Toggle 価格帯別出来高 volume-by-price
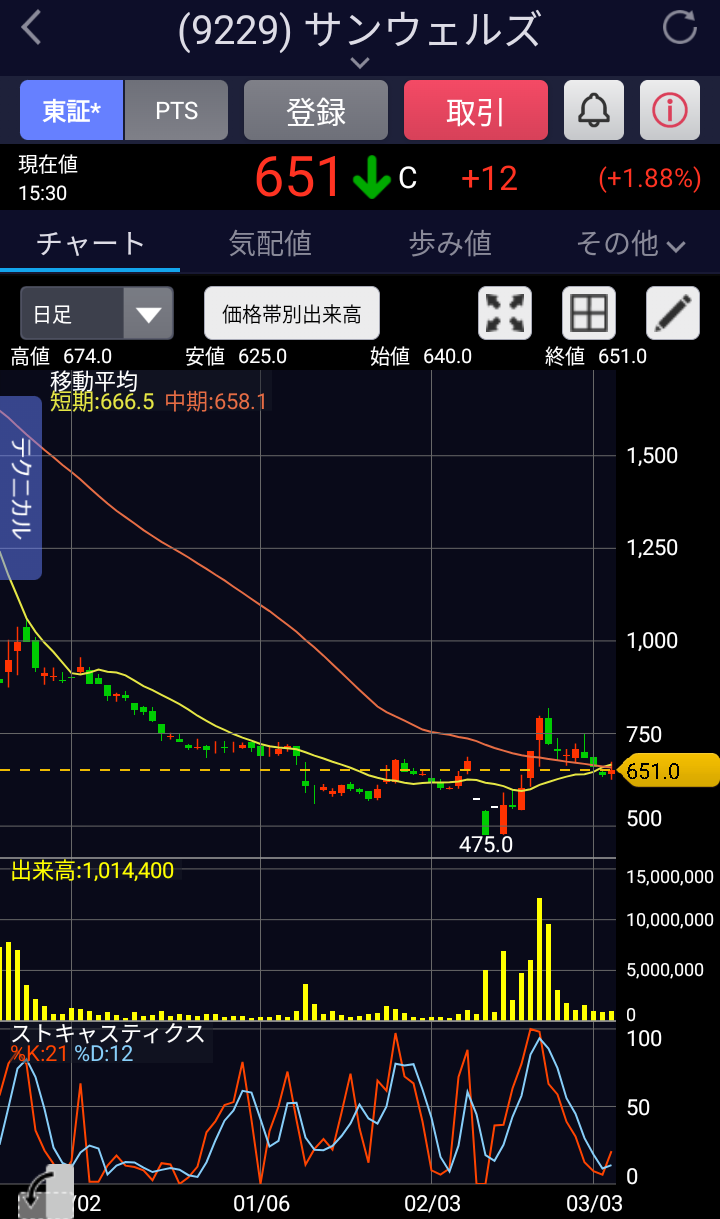The image size is (720, 1219). tap(291, 314)
